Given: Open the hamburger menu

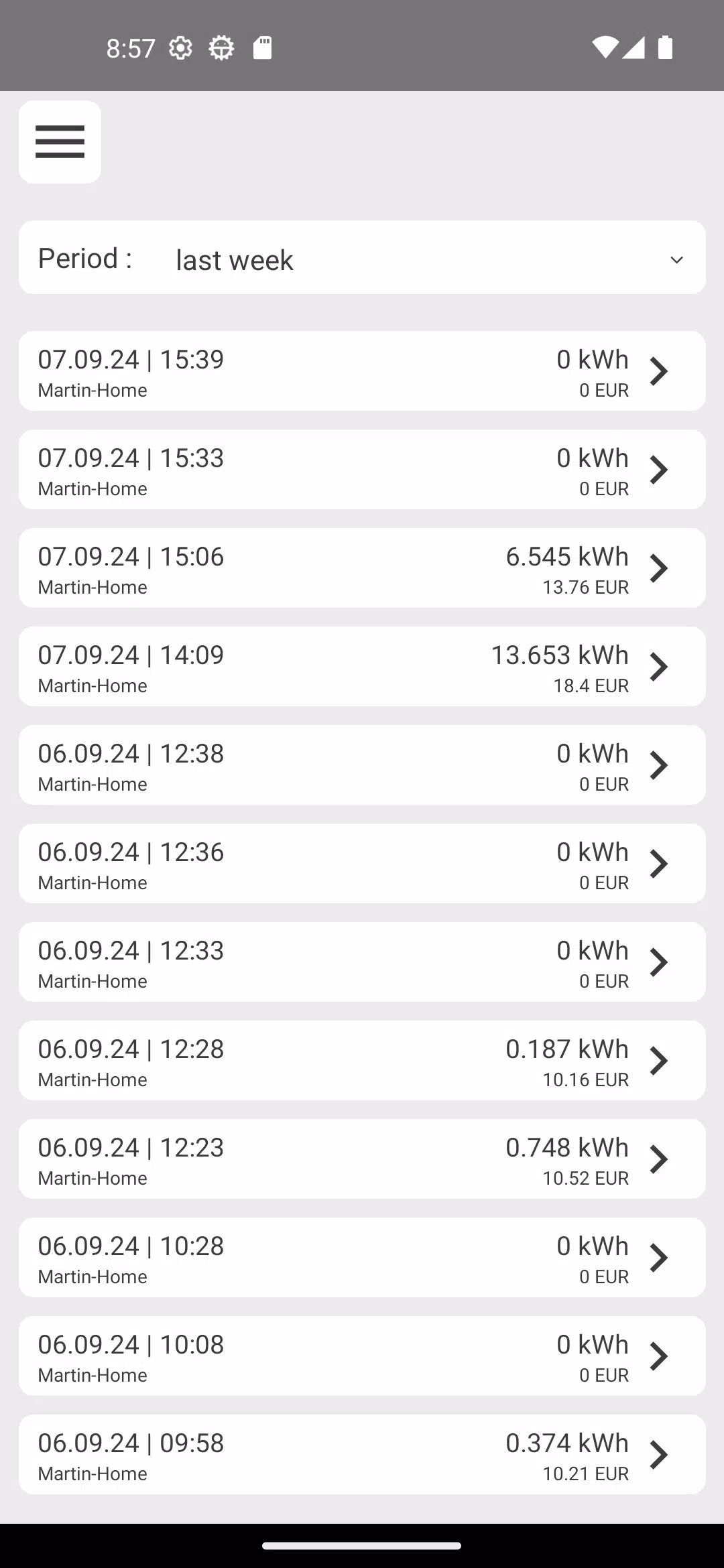Looking at the screenshot, I should [60, 141].
